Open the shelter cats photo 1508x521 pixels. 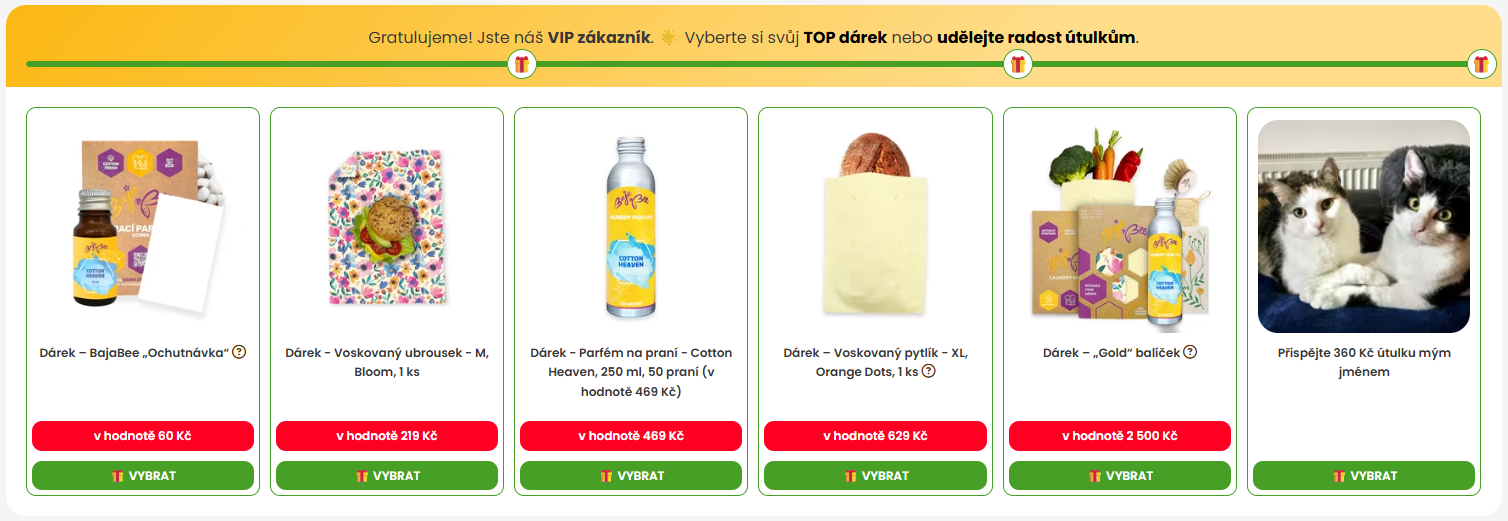click(1363, 226)
